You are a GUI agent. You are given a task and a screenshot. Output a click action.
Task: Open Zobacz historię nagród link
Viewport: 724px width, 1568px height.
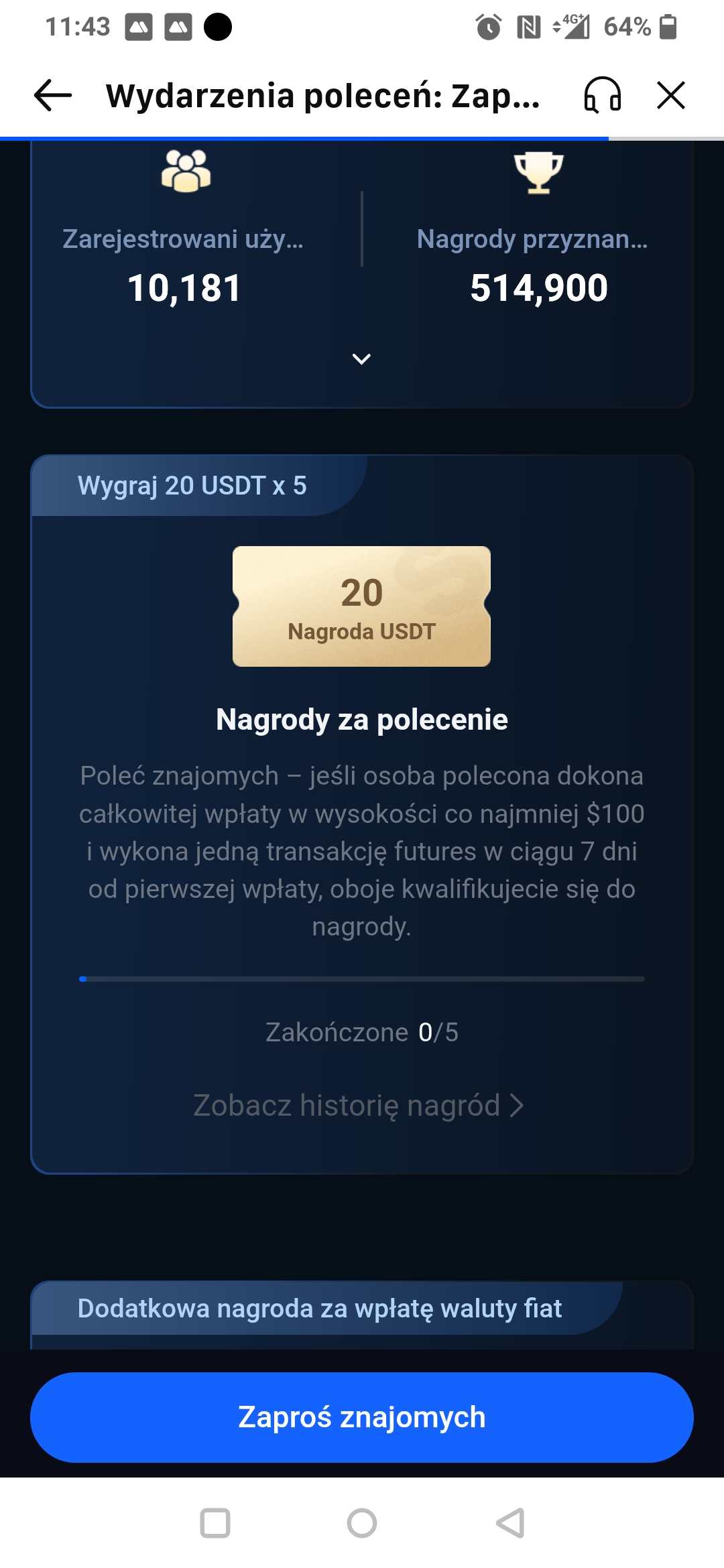[x=359, y=1105]
